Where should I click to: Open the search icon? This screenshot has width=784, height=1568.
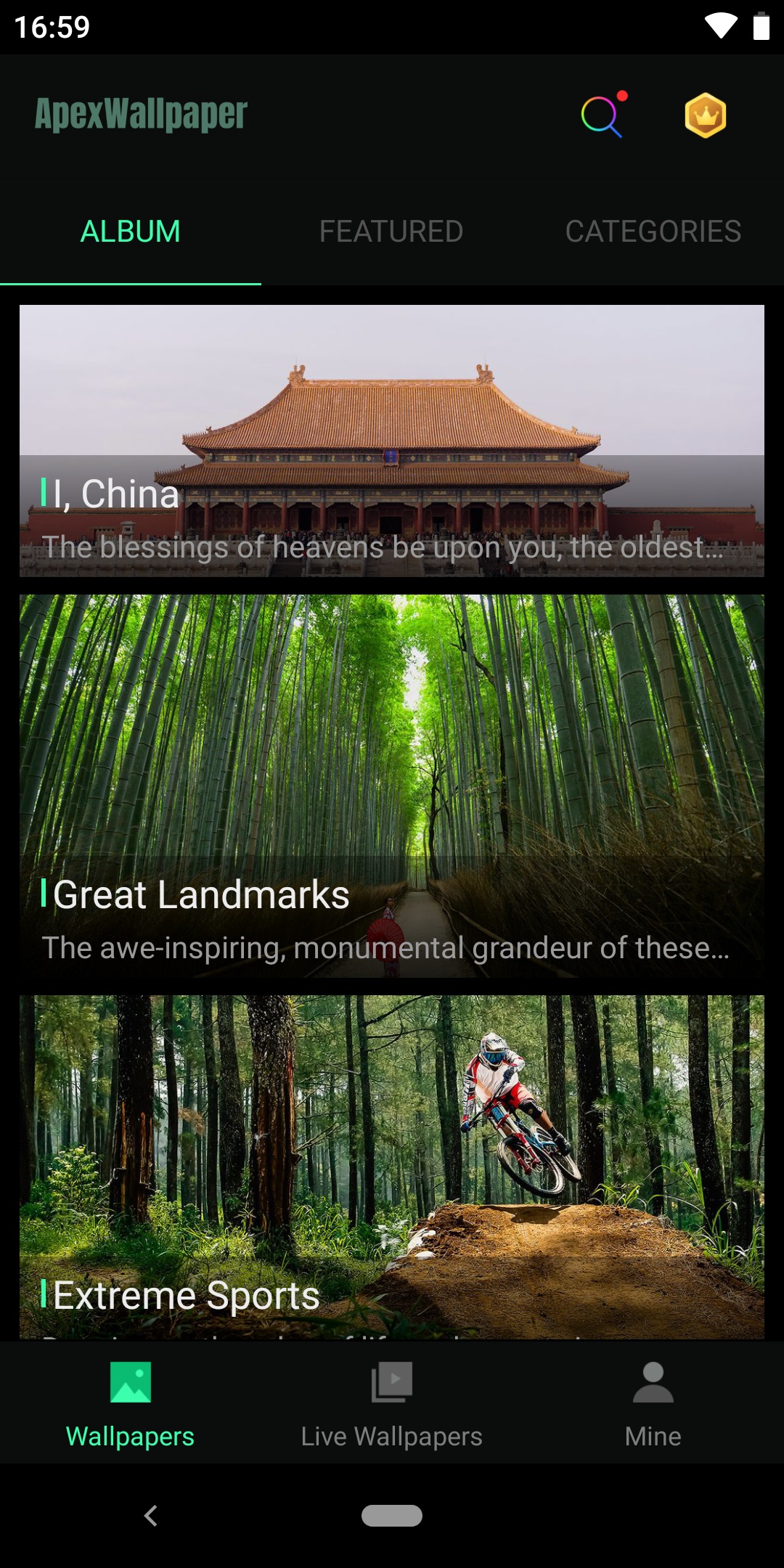pyautogui.click(x=602, y=115)
